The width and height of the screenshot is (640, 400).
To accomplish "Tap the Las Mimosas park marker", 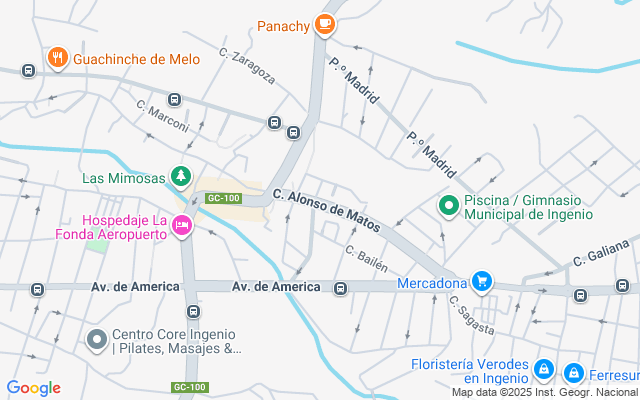I will click(x=180, y=177).
